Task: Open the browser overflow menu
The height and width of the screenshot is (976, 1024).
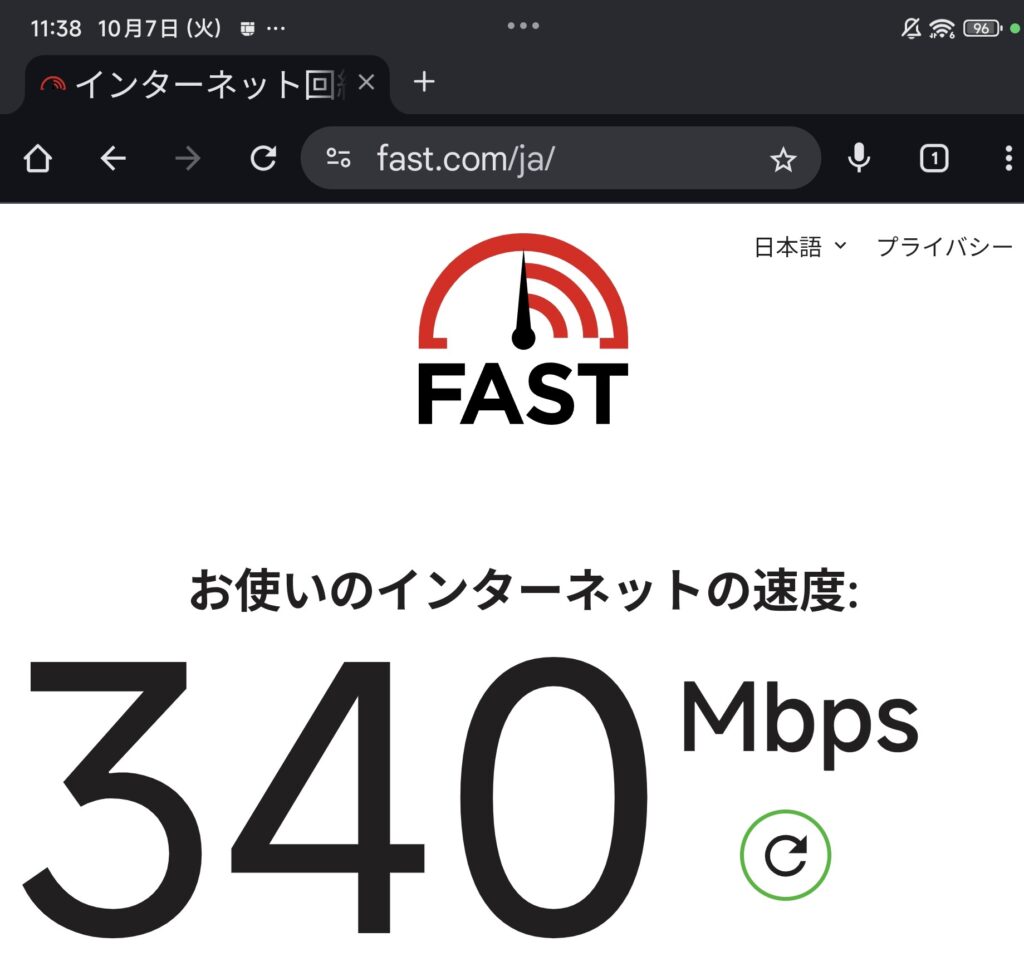Action: [1007, 158]
